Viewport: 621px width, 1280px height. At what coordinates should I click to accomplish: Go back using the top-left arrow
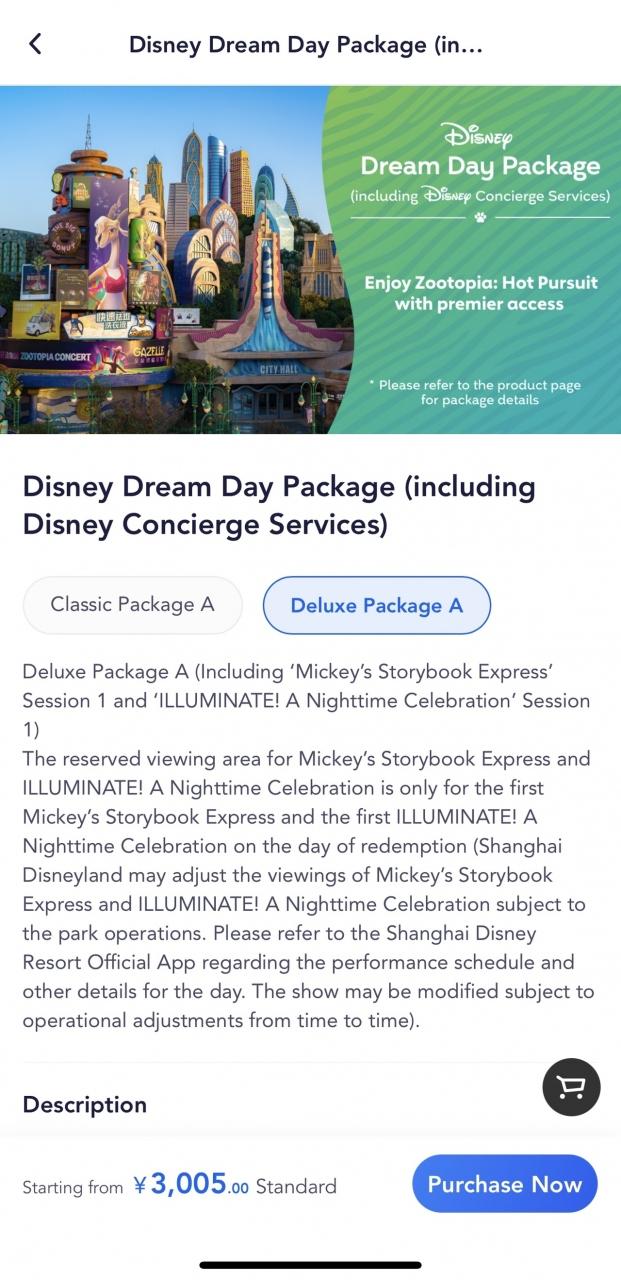pyautogui.click(x=35, y=44)
